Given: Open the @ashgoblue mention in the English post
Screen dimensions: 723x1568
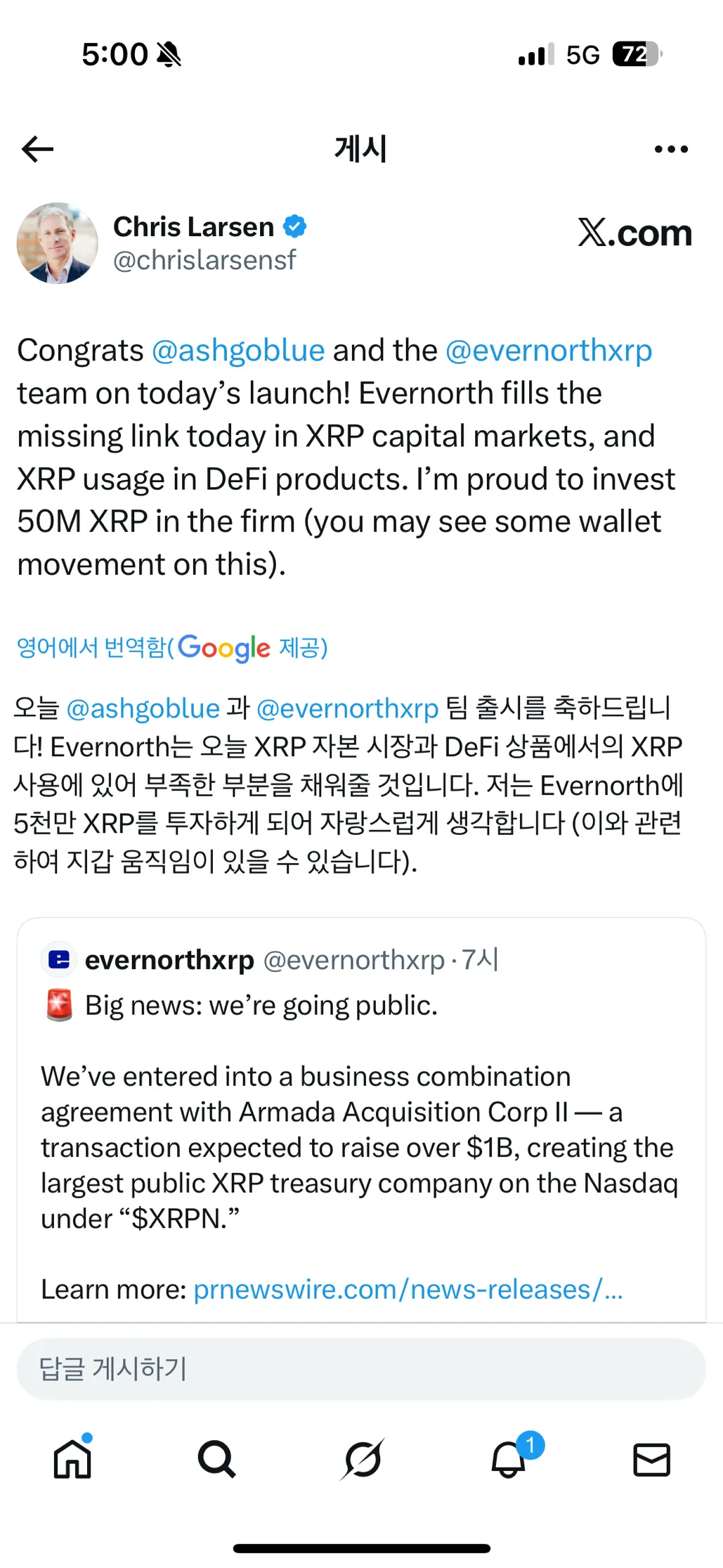Looking at the screenshot, I should pos(238,350).
